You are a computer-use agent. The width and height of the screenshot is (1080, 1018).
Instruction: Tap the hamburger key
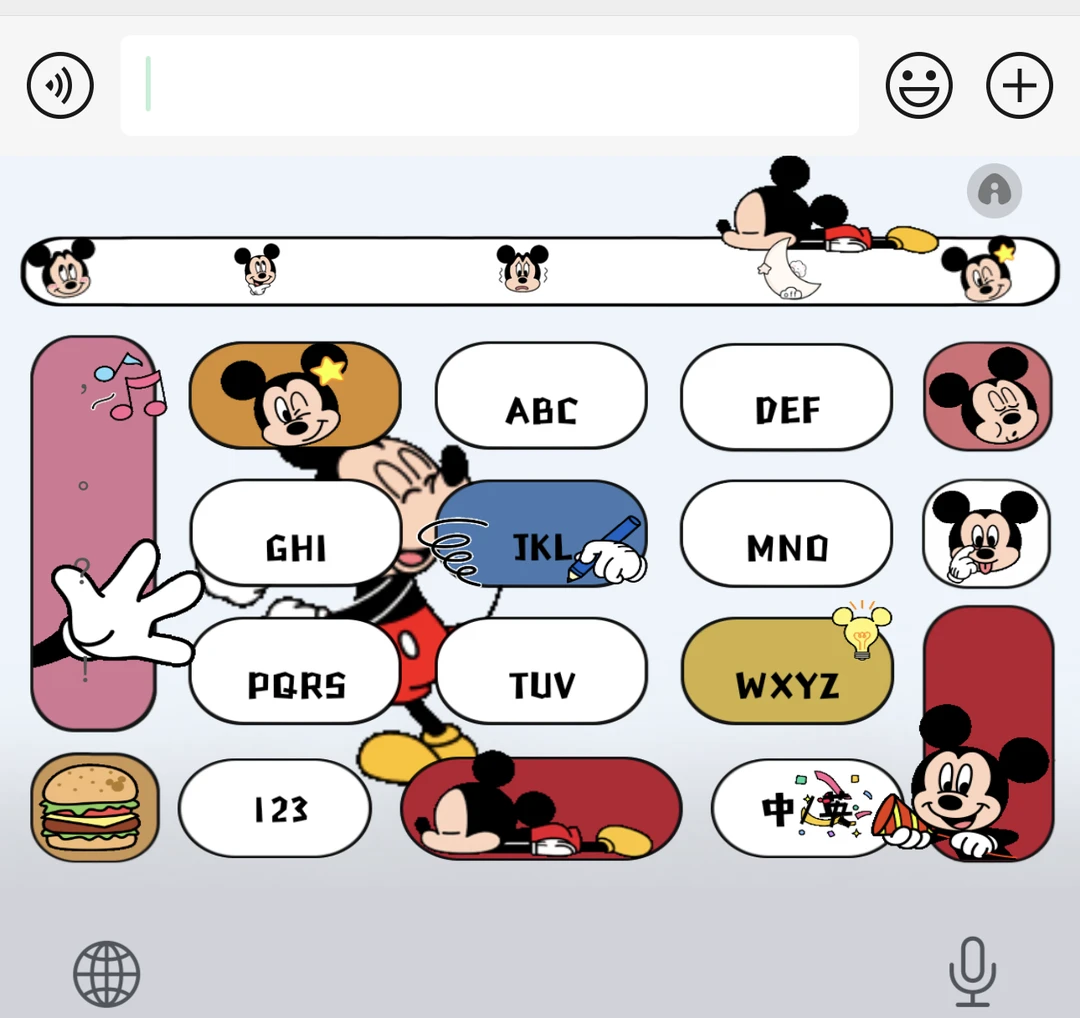95,808
